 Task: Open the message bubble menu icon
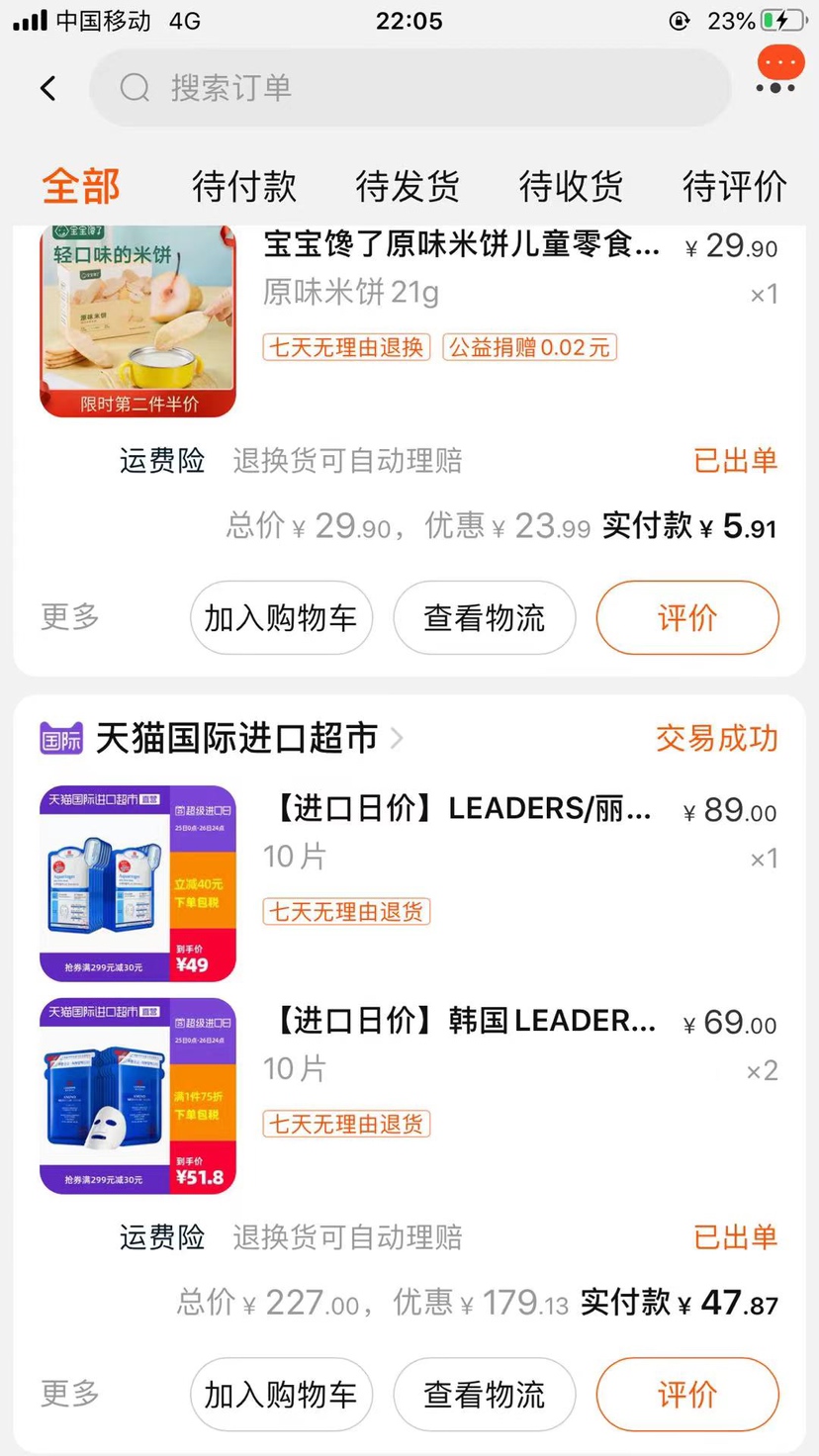[x=779, y=69]
